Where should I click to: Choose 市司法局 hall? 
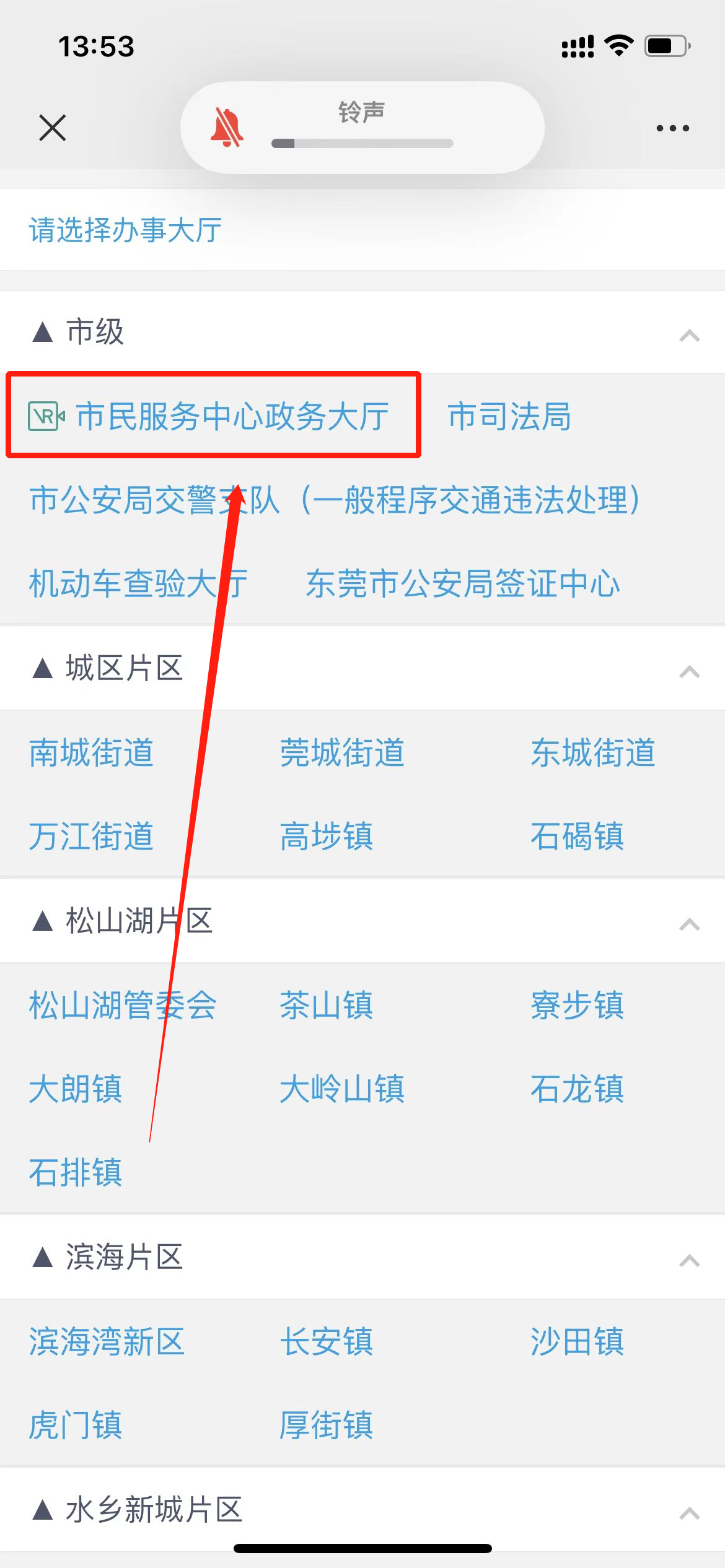point(509,416)
